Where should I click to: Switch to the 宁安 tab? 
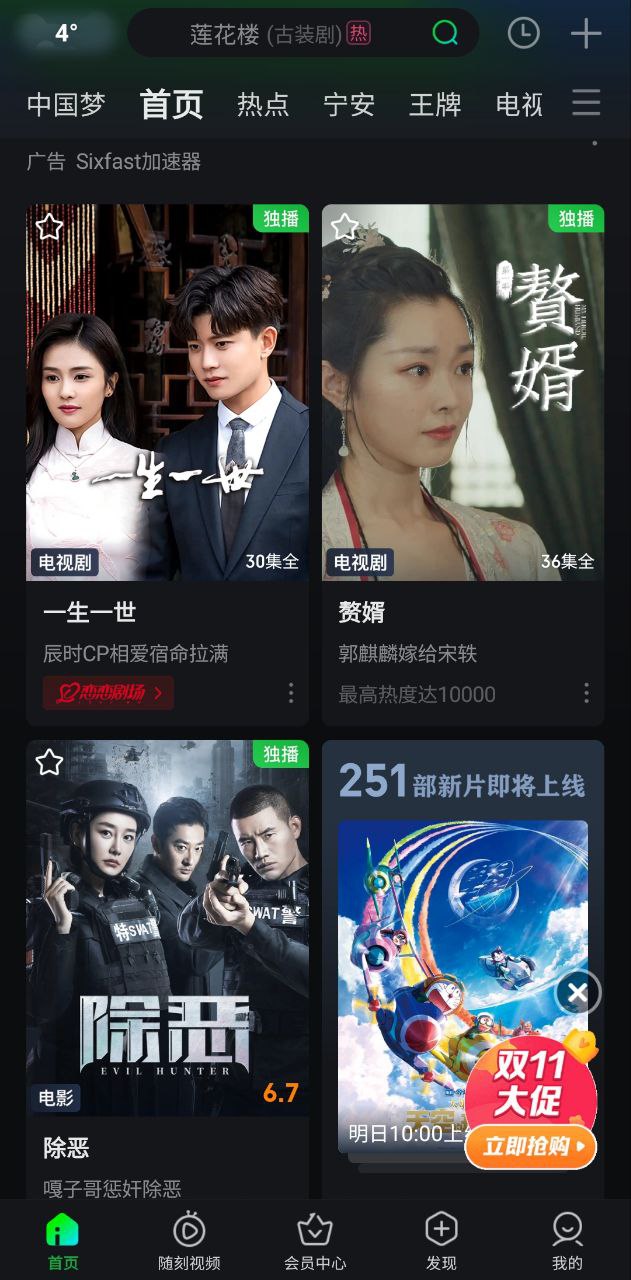[x=349, y=104]
